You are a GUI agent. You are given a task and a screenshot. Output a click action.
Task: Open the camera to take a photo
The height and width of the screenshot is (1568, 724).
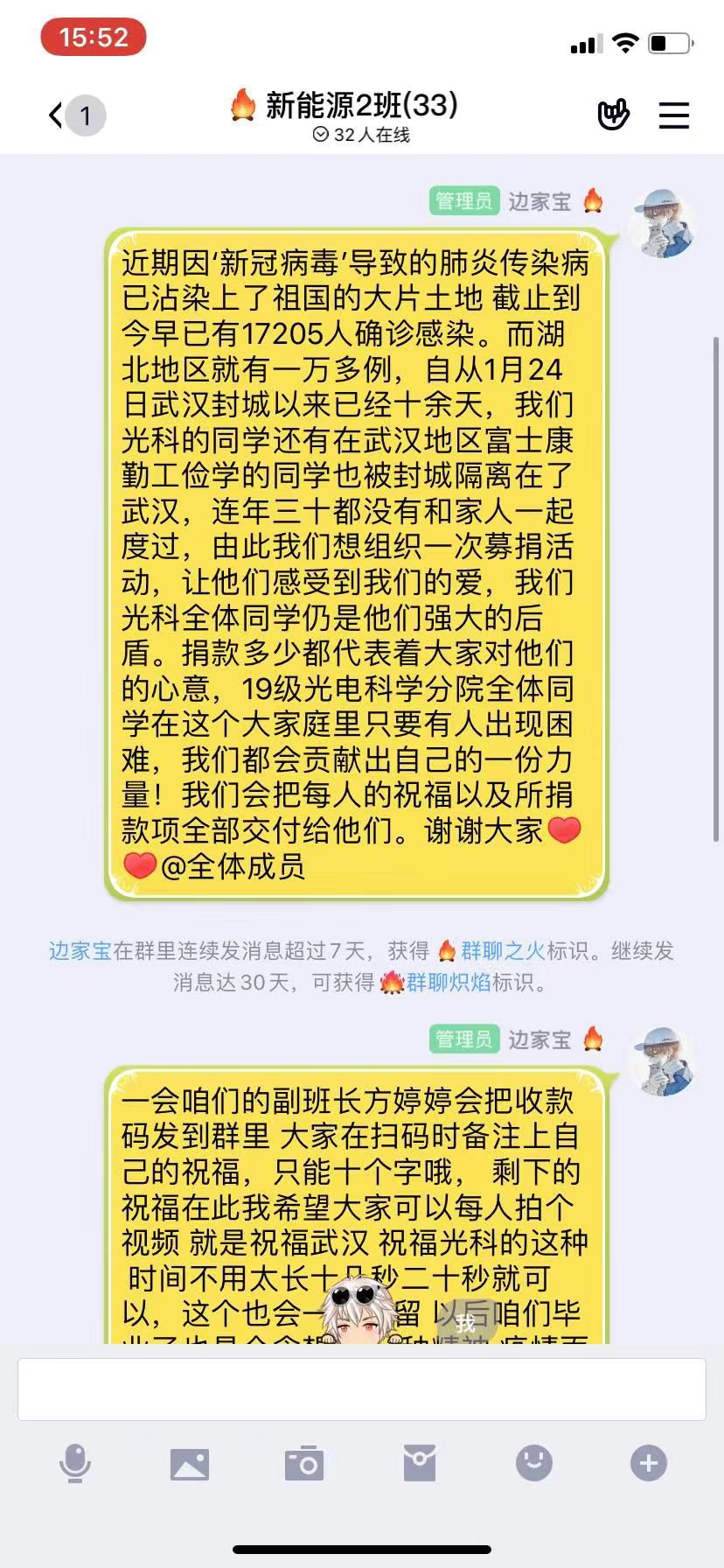tap(304, 1463)
